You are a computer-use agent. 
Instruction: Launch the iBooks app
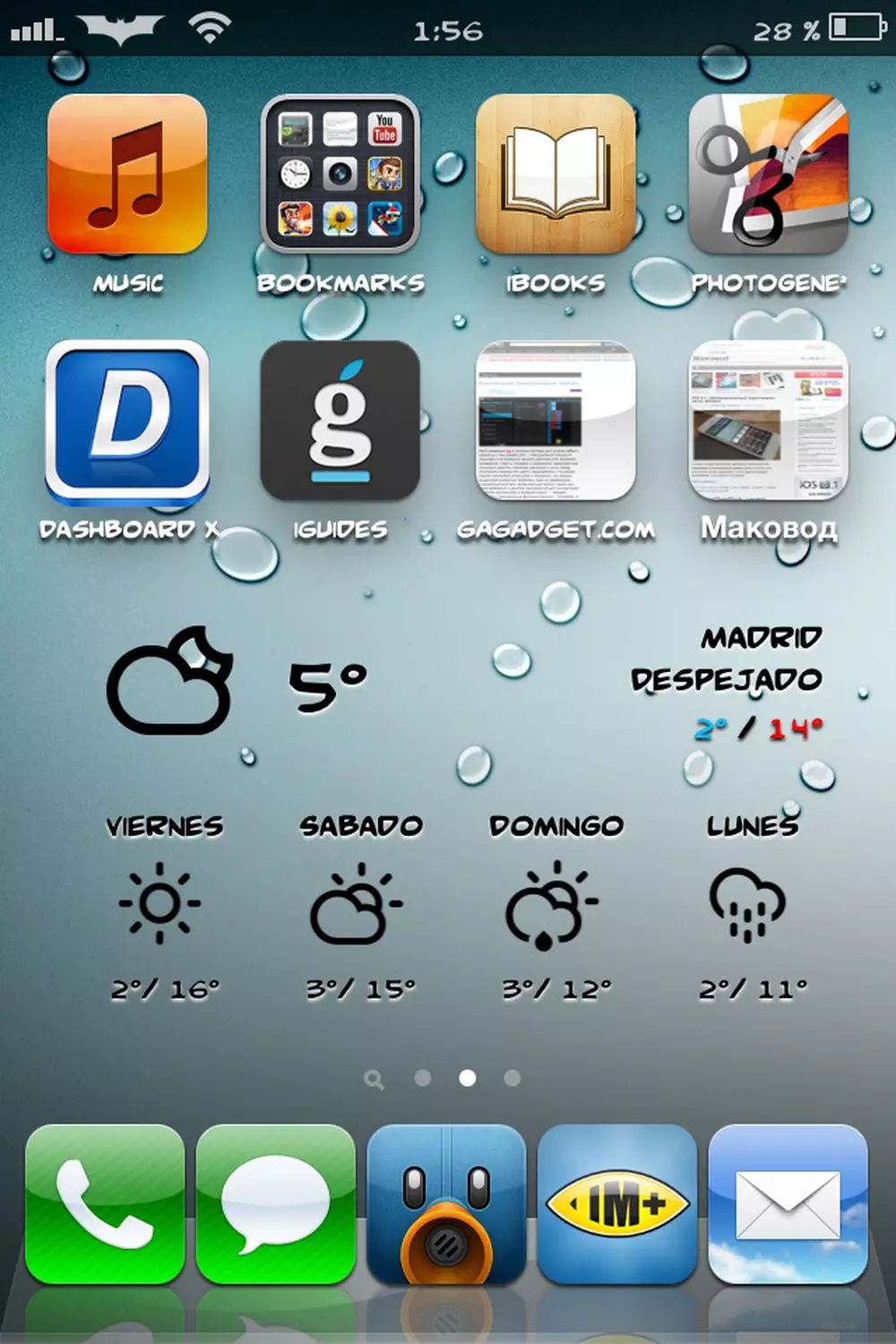coord(556,175)
